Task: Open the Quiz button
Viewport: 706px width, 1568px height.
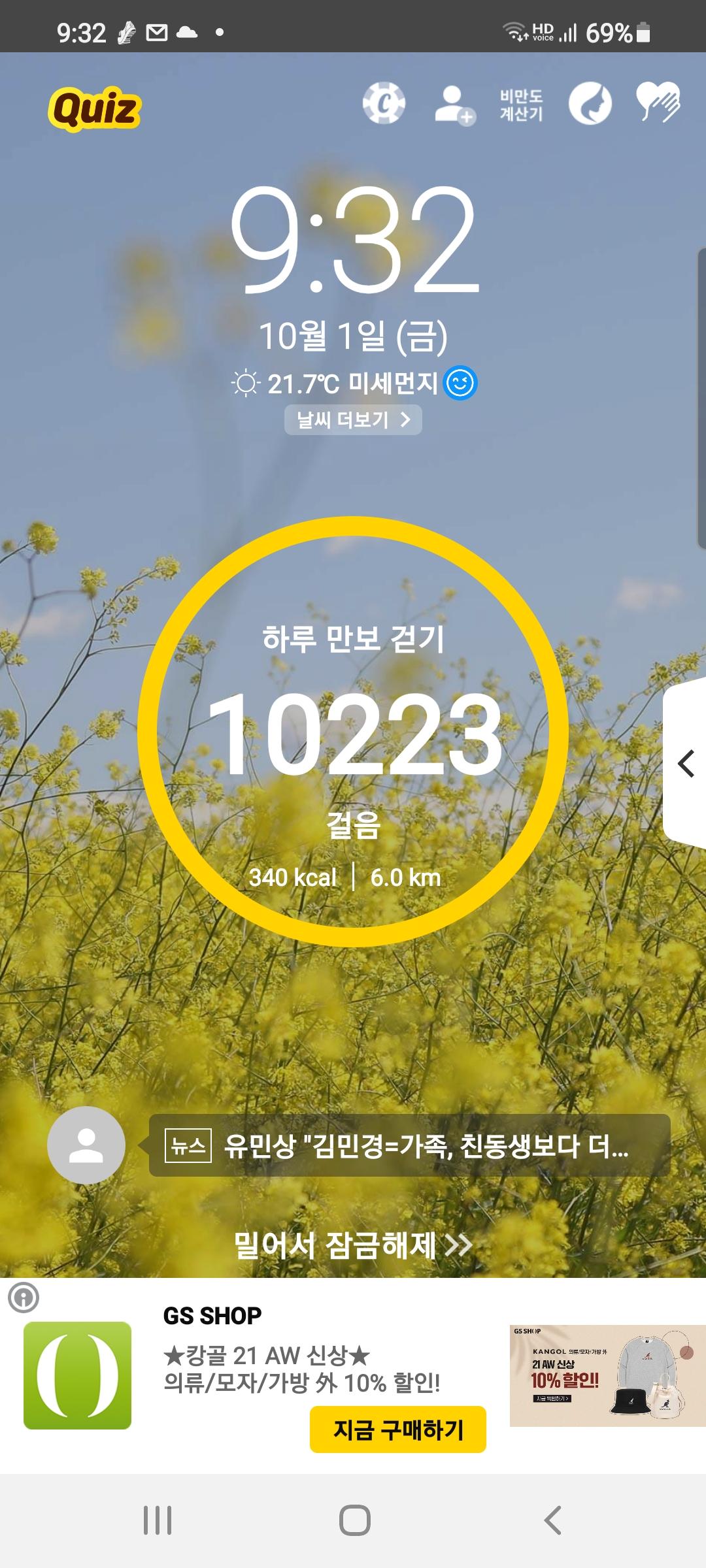Action: [x=95, y=108]
